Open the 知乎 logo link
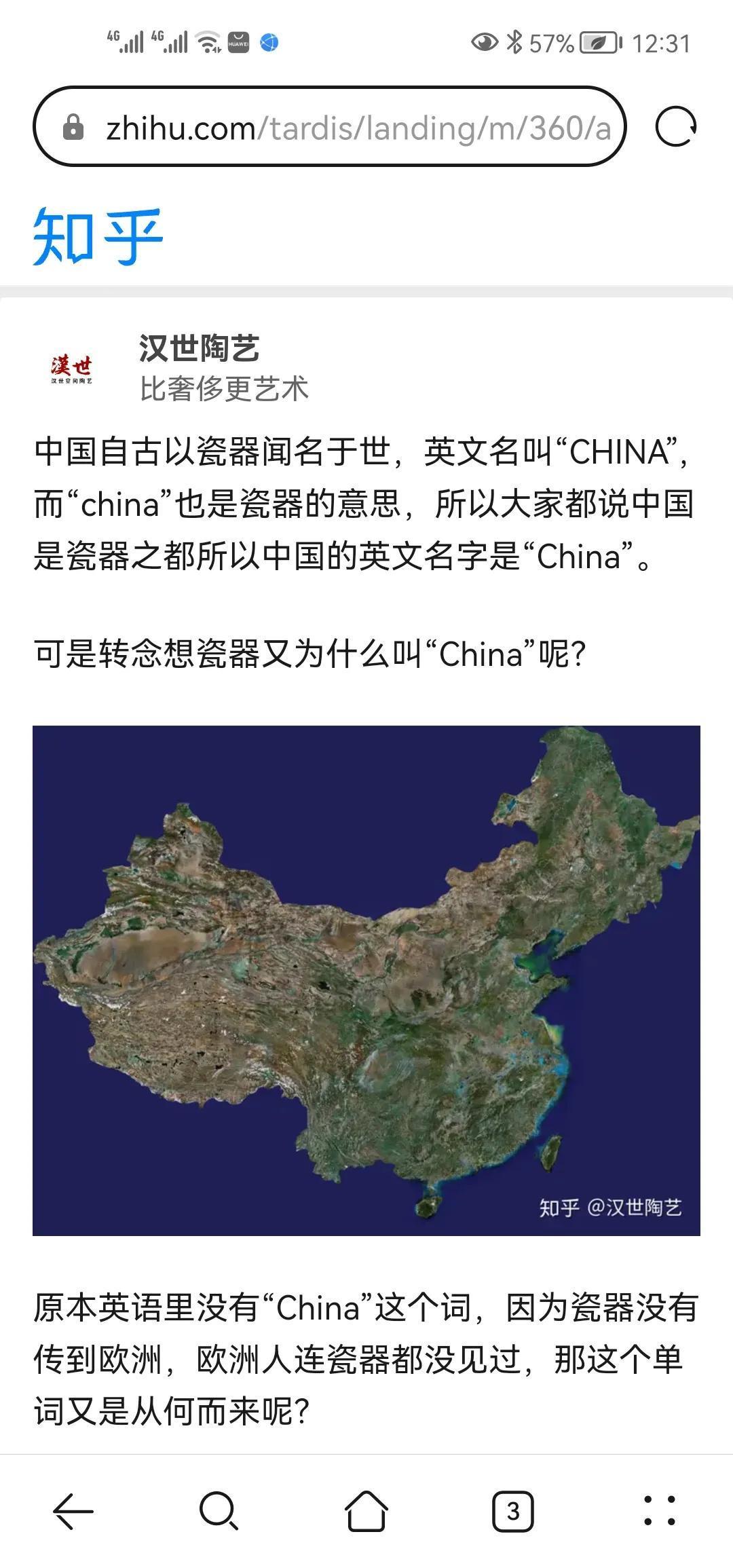Screen dimensions: 733x1568 (x=98, y=237)
